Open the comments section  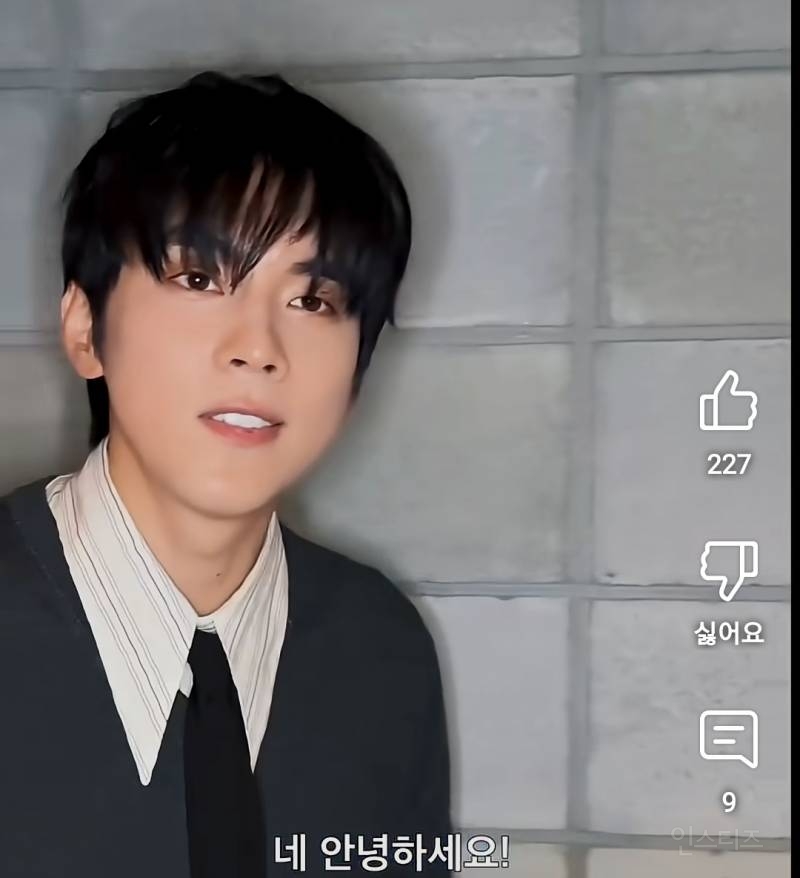[x=728, y=739]
